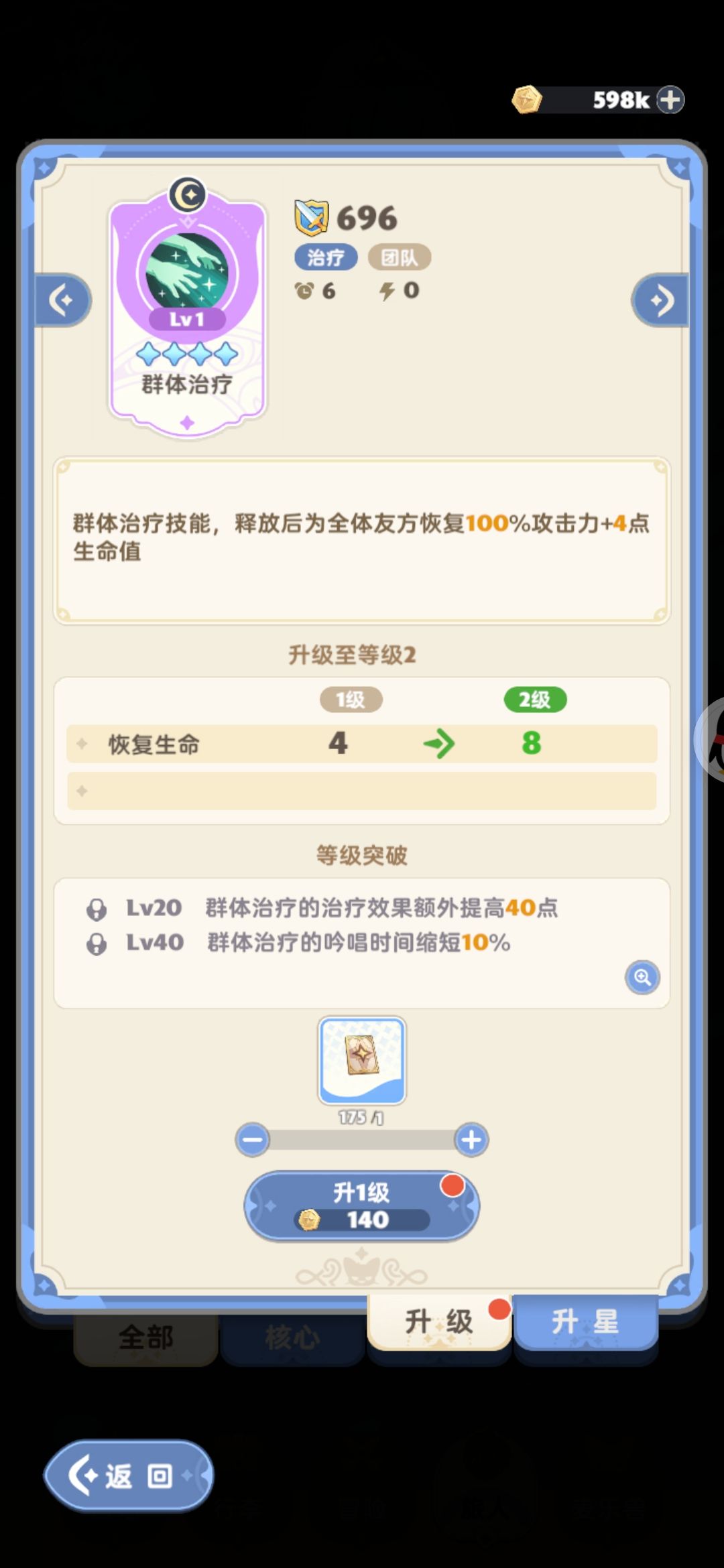Tap the 治疗 tag label
Viewport: 724px width, 1568px height.
tap(326, 257)
